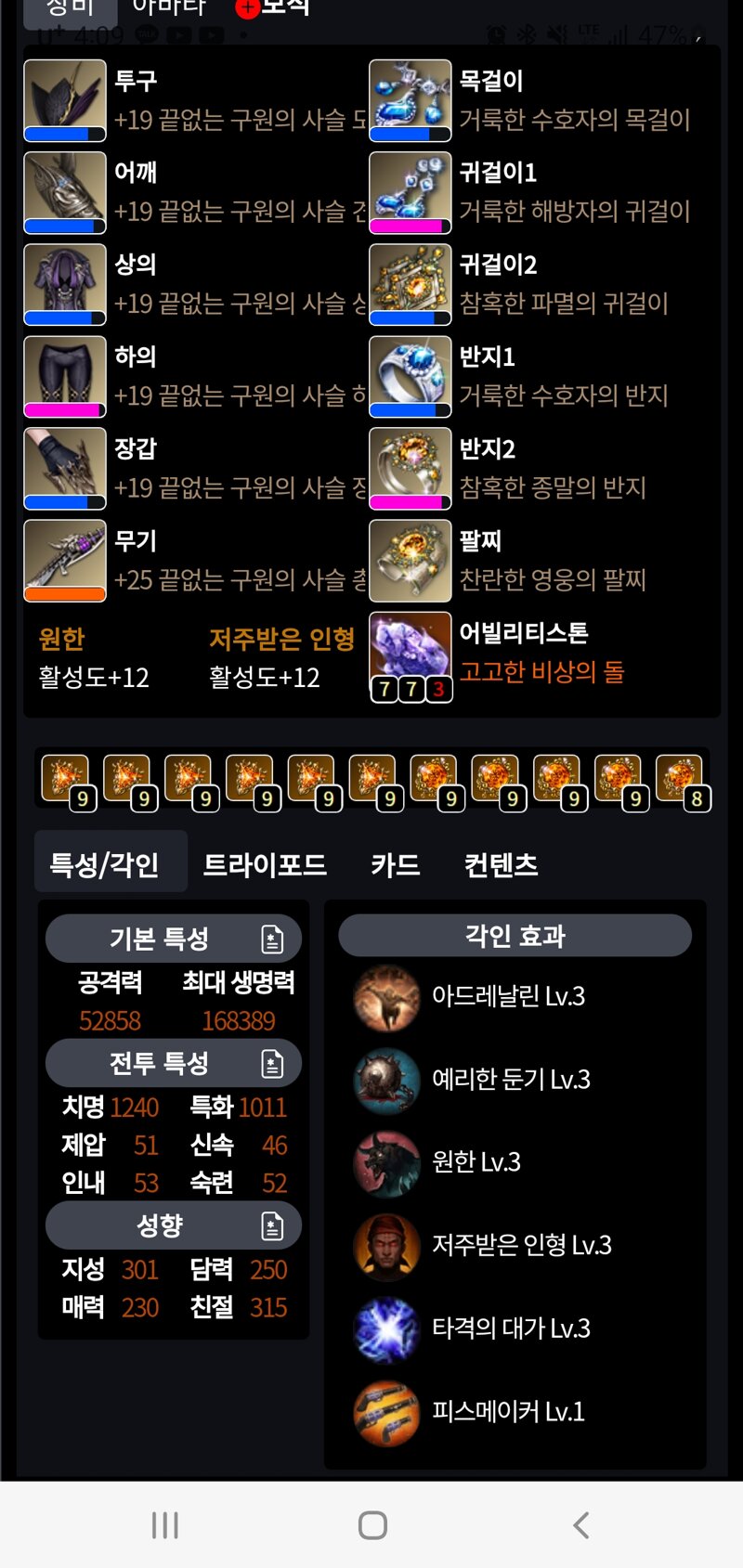Open details icon beside 전투 특성
This screenshot has width=743, height=1568.
(272, 1063)
